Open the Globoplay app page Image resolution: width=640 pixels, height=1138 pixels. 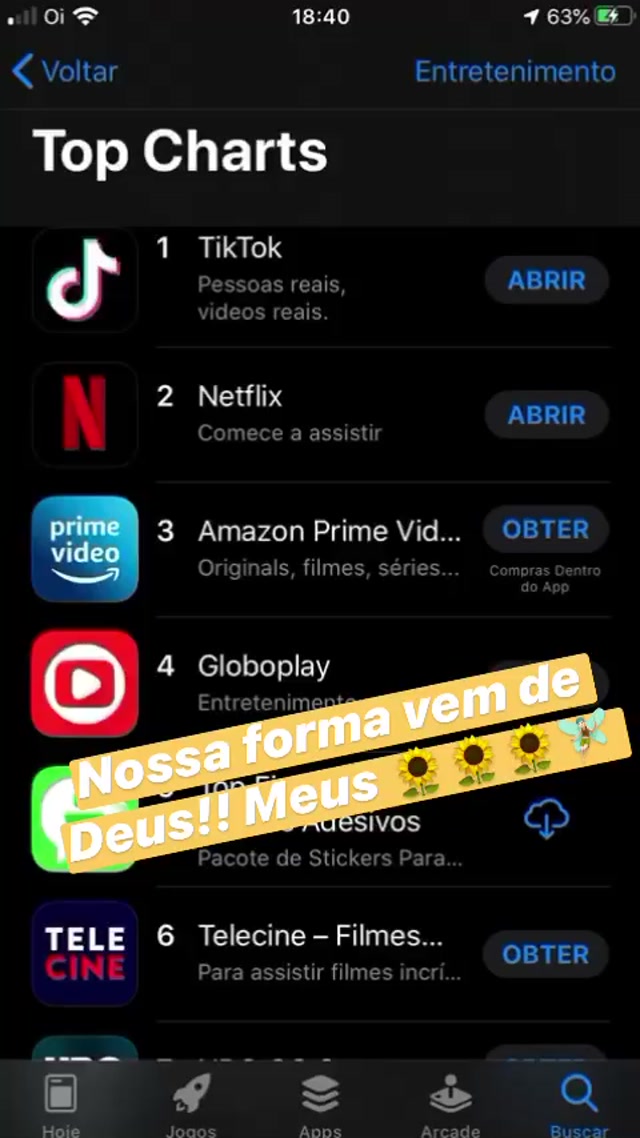click(264, 667)
